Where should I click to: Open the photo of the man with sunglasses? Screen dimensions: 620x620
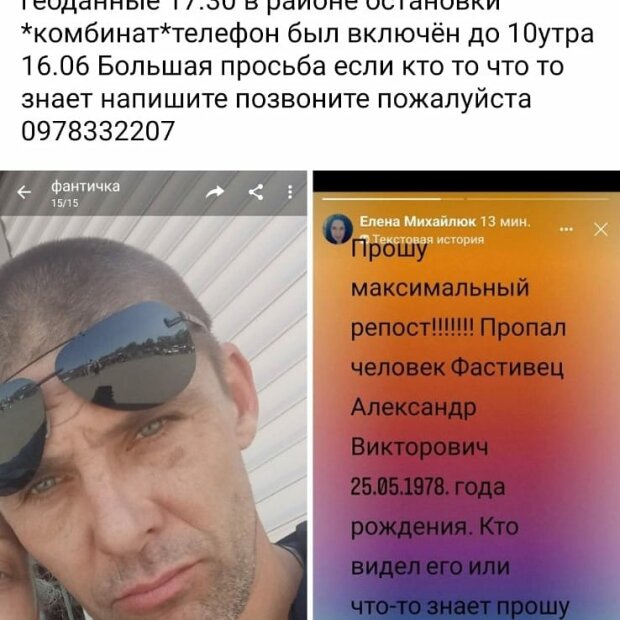click(153, 420)
